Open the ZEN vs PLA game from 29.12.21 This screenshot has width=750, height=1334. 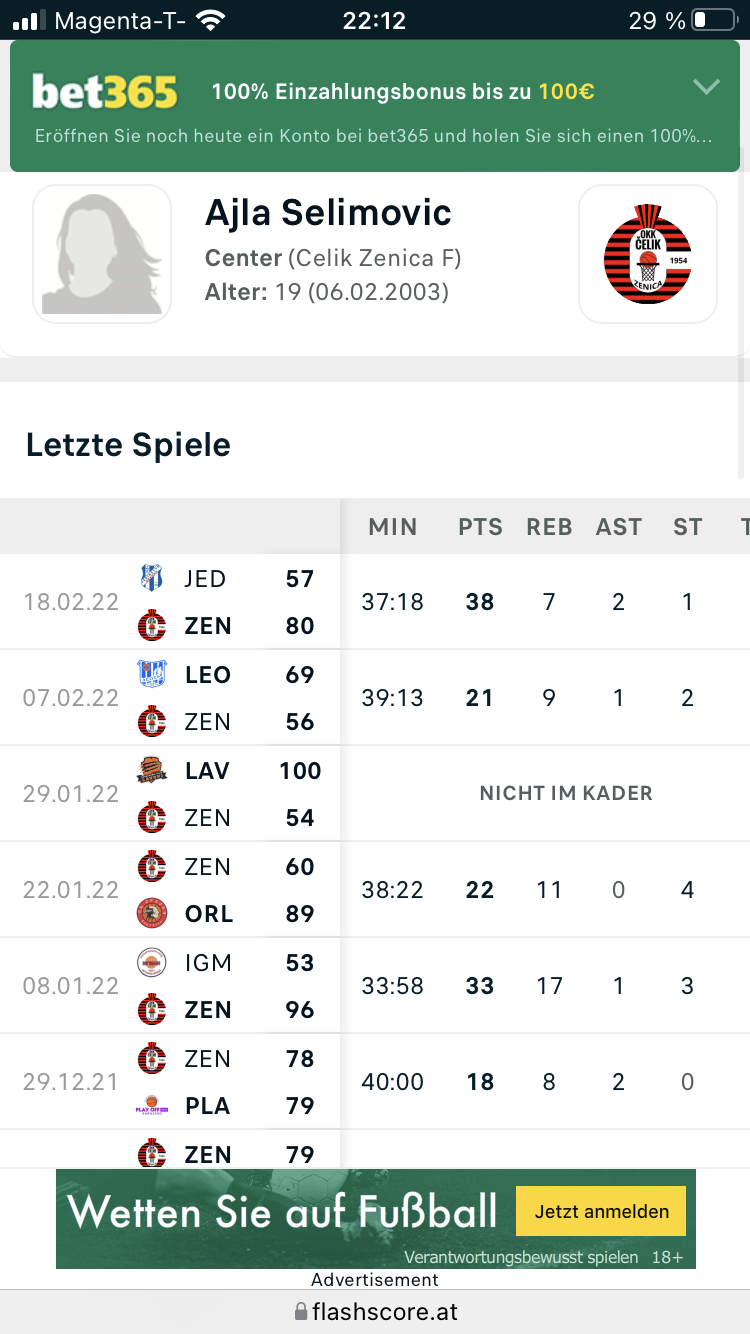point(170,1082)
